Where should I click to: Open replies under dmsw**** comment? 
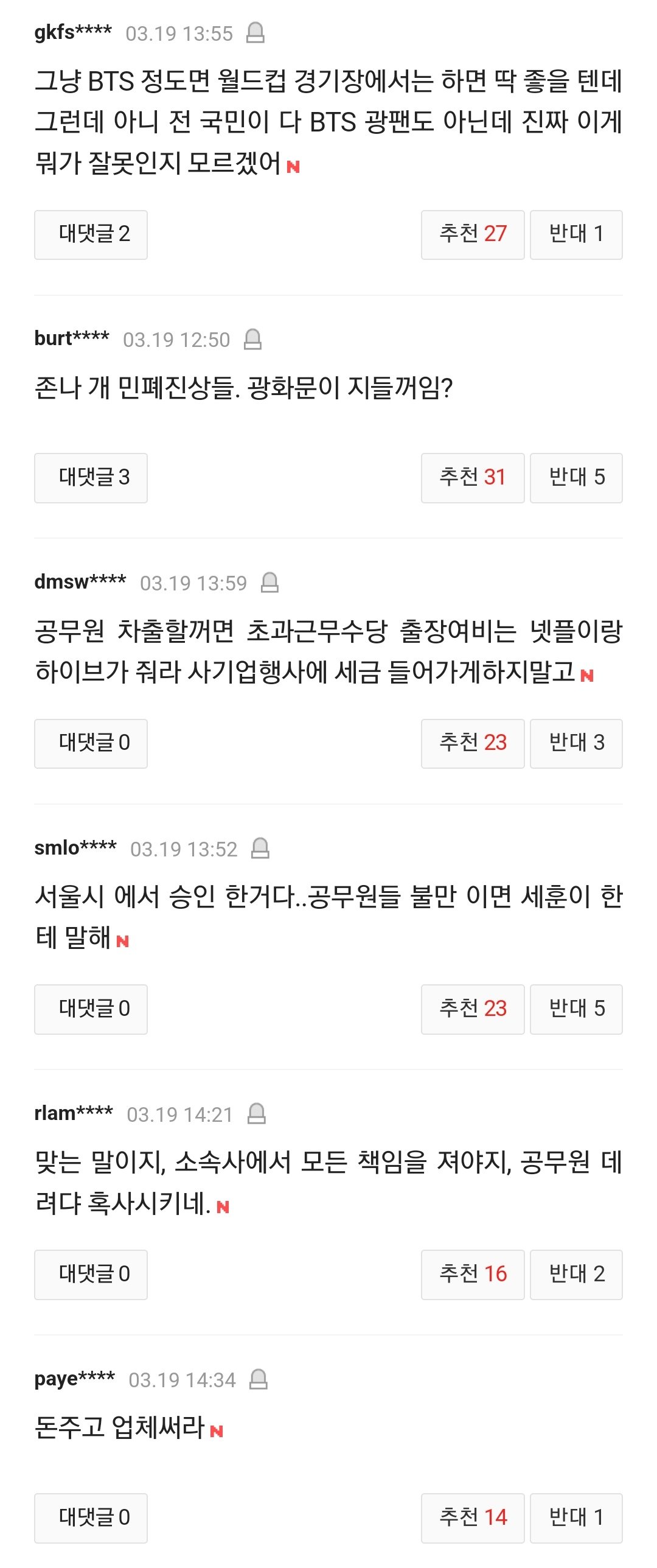click(x=91, y=743)
